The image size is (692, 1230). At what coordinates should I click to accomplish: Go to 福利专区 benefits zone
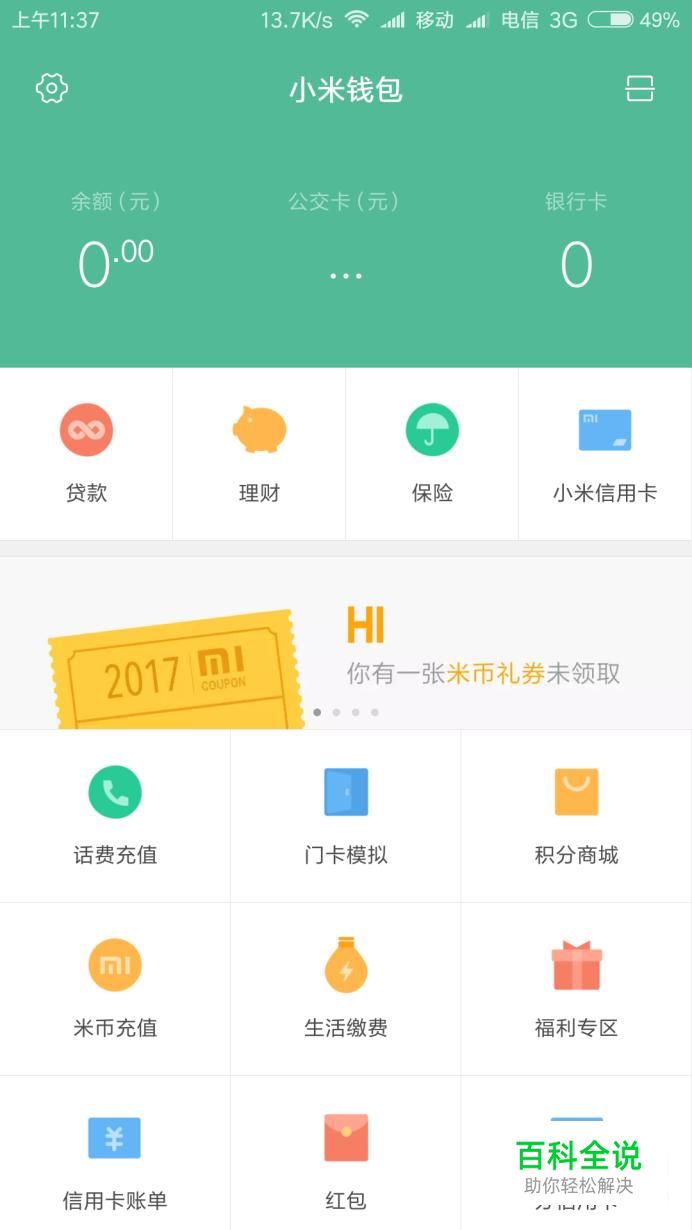(x=576, y=989)
